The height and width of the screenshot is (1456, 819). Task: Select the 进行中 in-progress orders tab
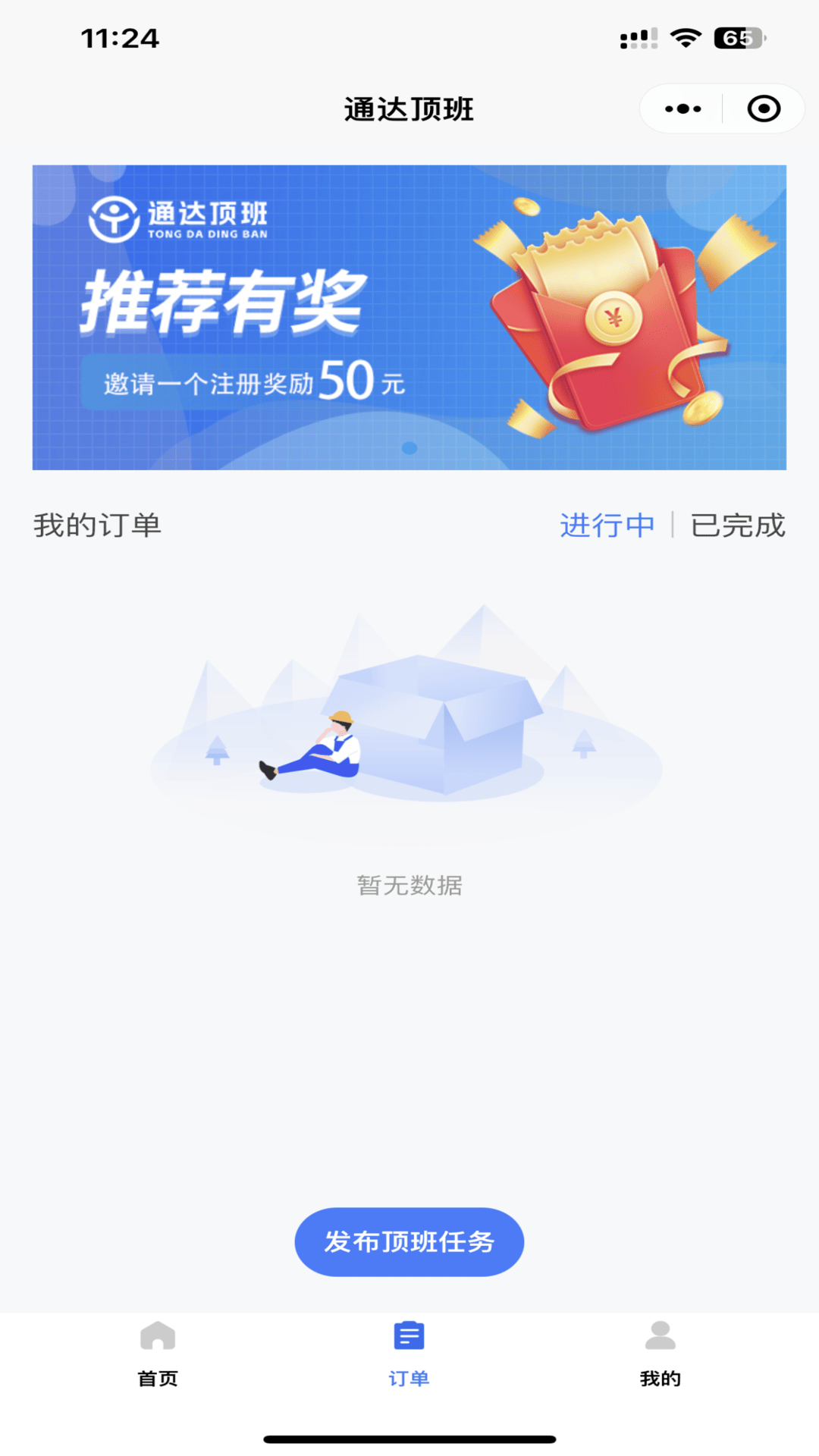pos(606,523)
